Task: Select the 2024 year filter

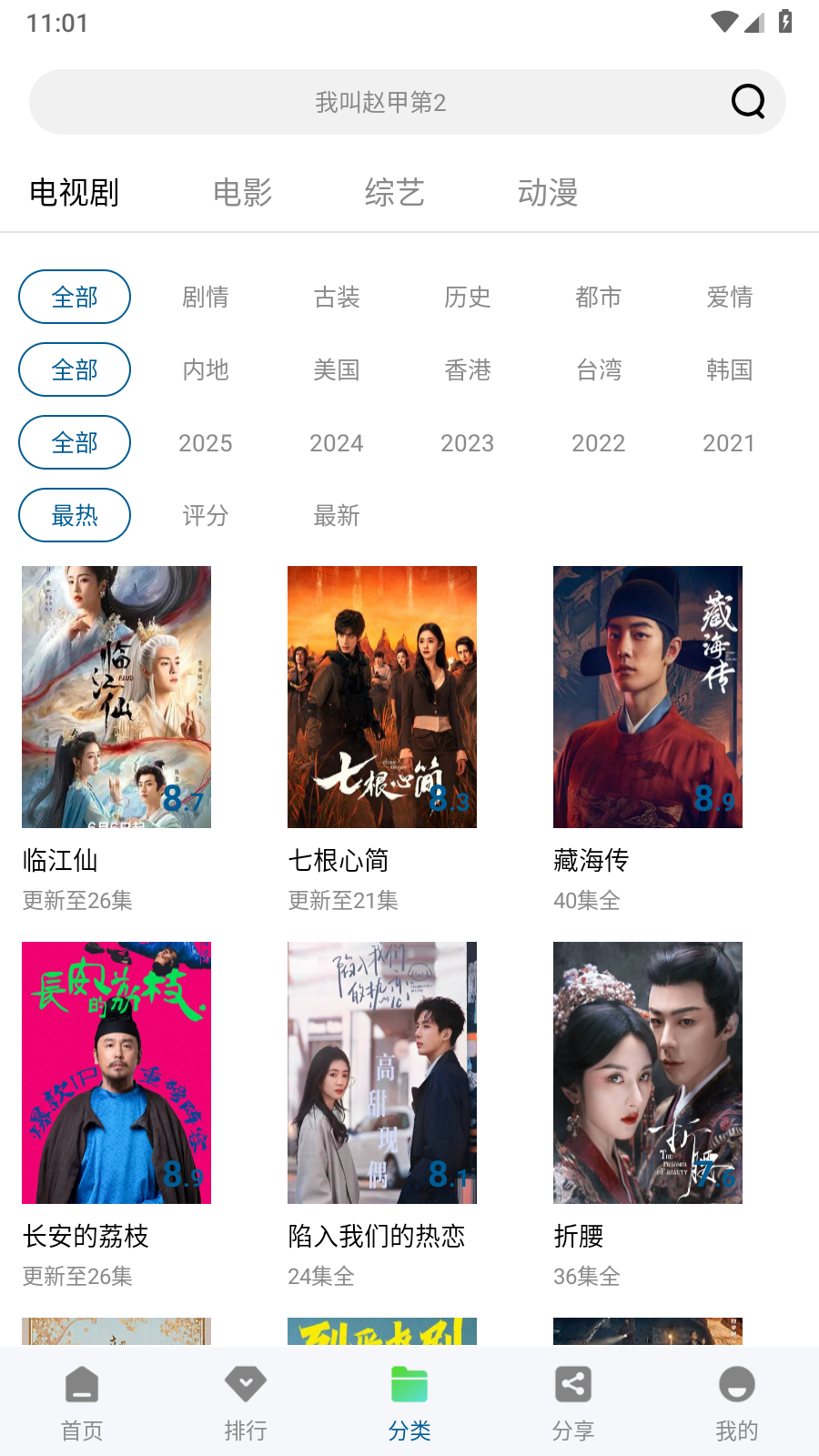Action: point(337,442)
